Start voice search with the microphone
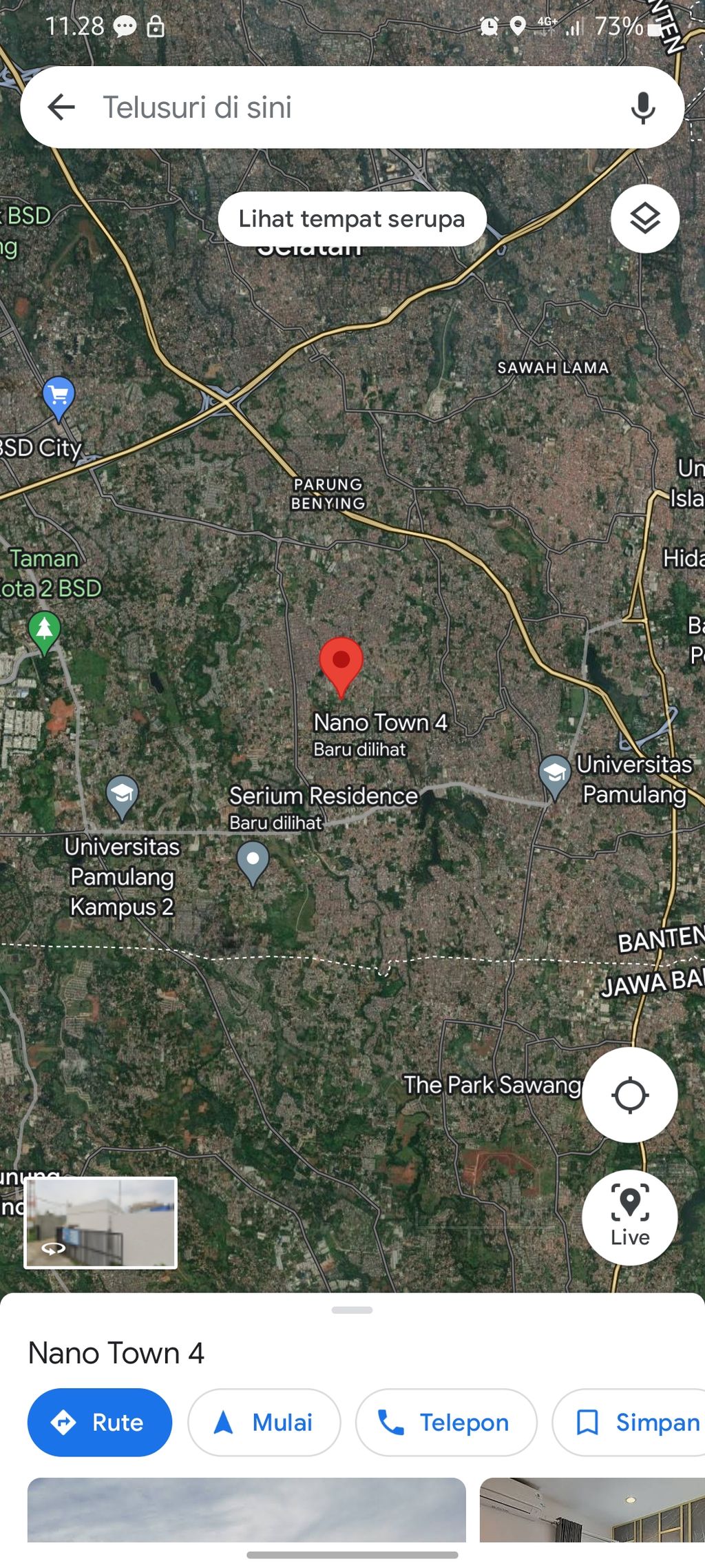This screenshot has height=1568, width=705. (x=643, y=107)
